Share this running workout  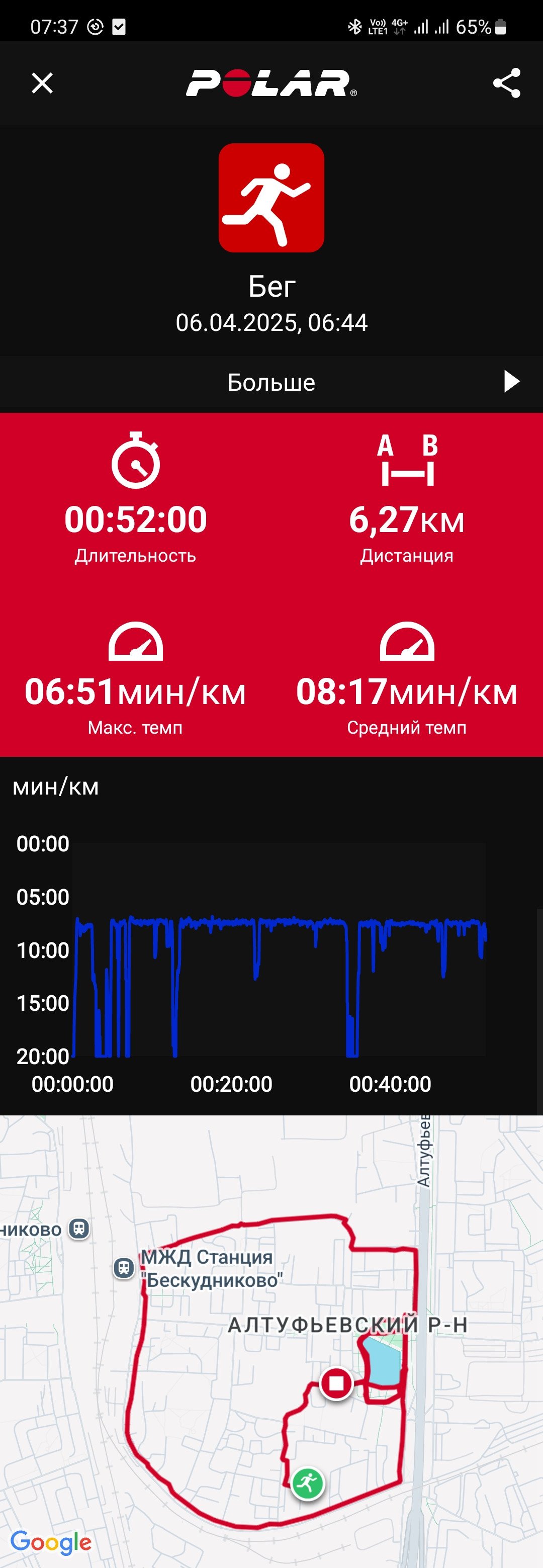pyautogui.click(x=506, y=83)
